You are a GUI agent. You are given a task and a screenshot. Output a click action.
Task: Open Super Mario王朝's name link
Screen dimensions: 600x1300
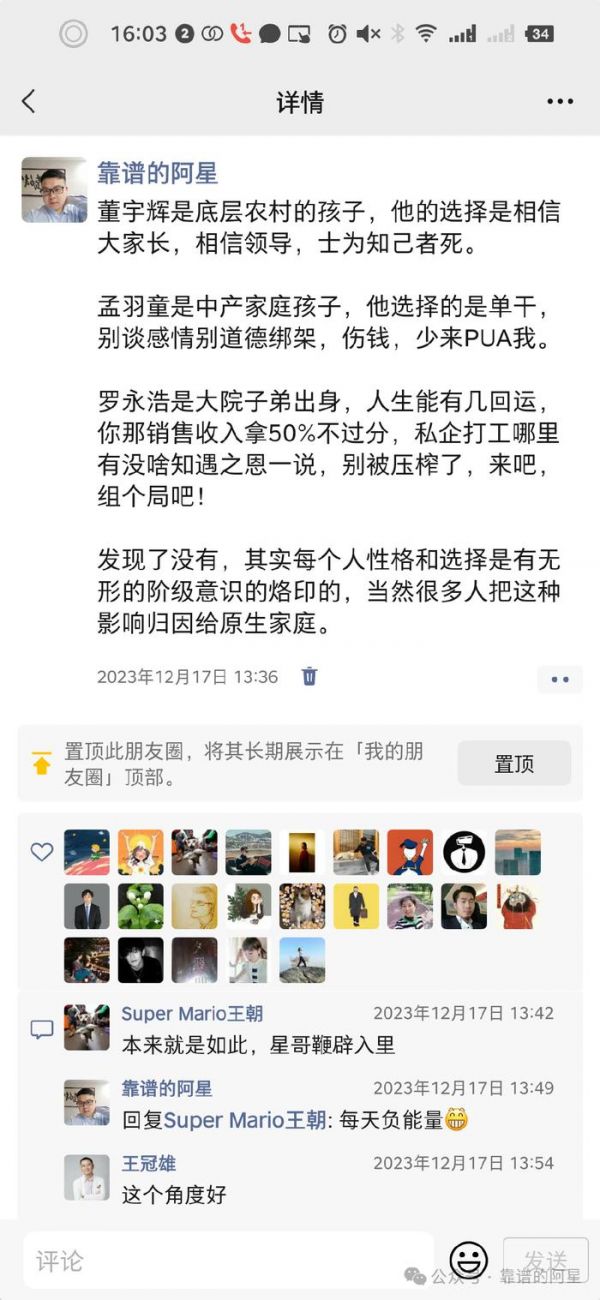(x=192, y=1013)
